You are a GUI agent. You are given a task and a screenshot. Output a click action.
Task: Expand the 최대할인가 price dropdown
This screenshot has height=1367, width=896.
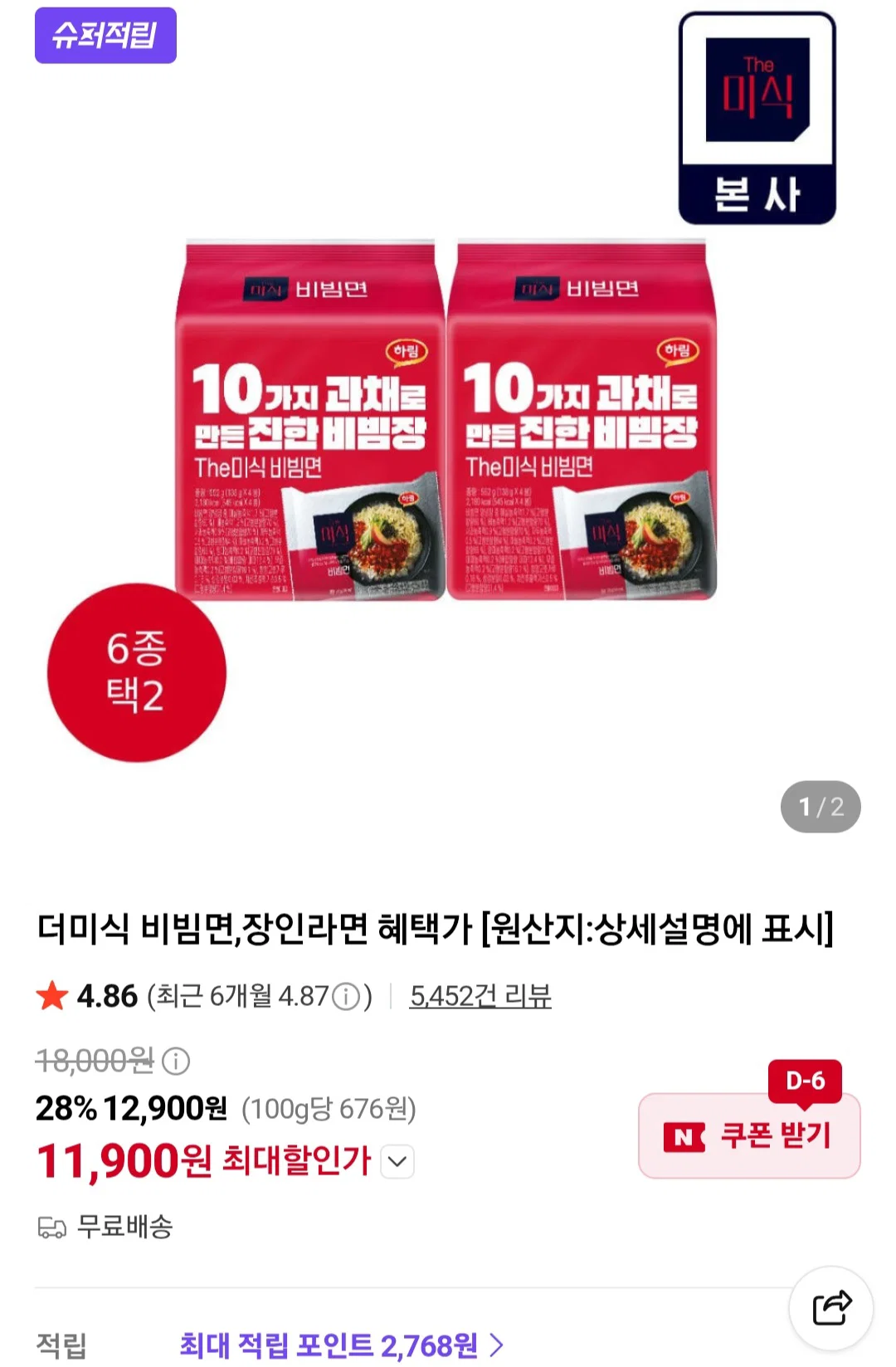pos(397,1161)
